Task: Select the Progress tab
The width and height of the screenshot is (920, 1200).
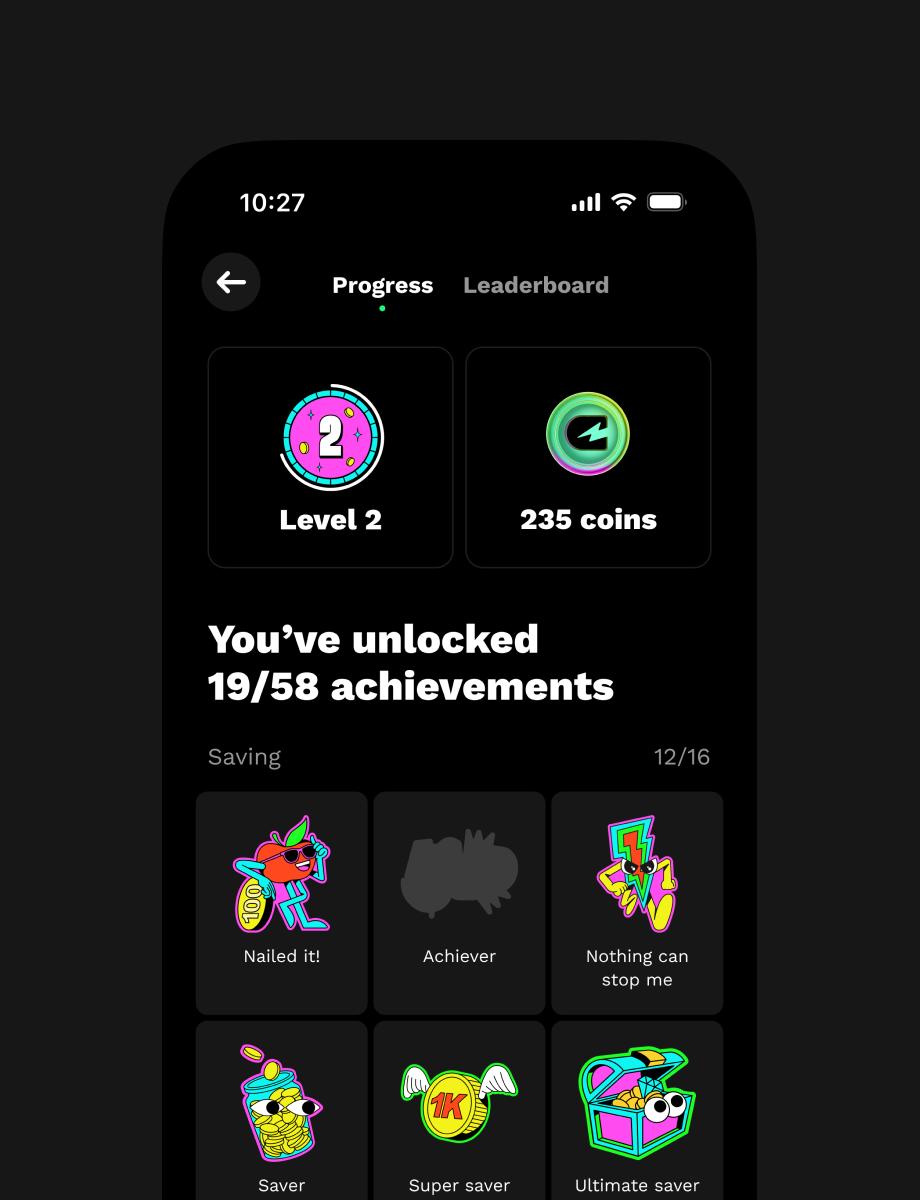Action: click(382, 285)
